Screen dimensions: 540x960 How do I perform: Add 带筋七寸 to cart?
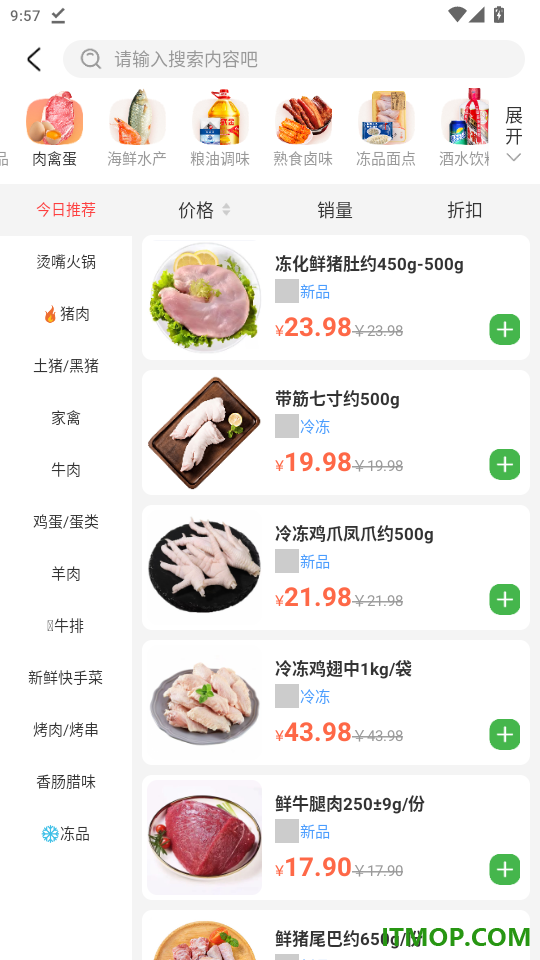pyautogui.click(x=504, y=465)
